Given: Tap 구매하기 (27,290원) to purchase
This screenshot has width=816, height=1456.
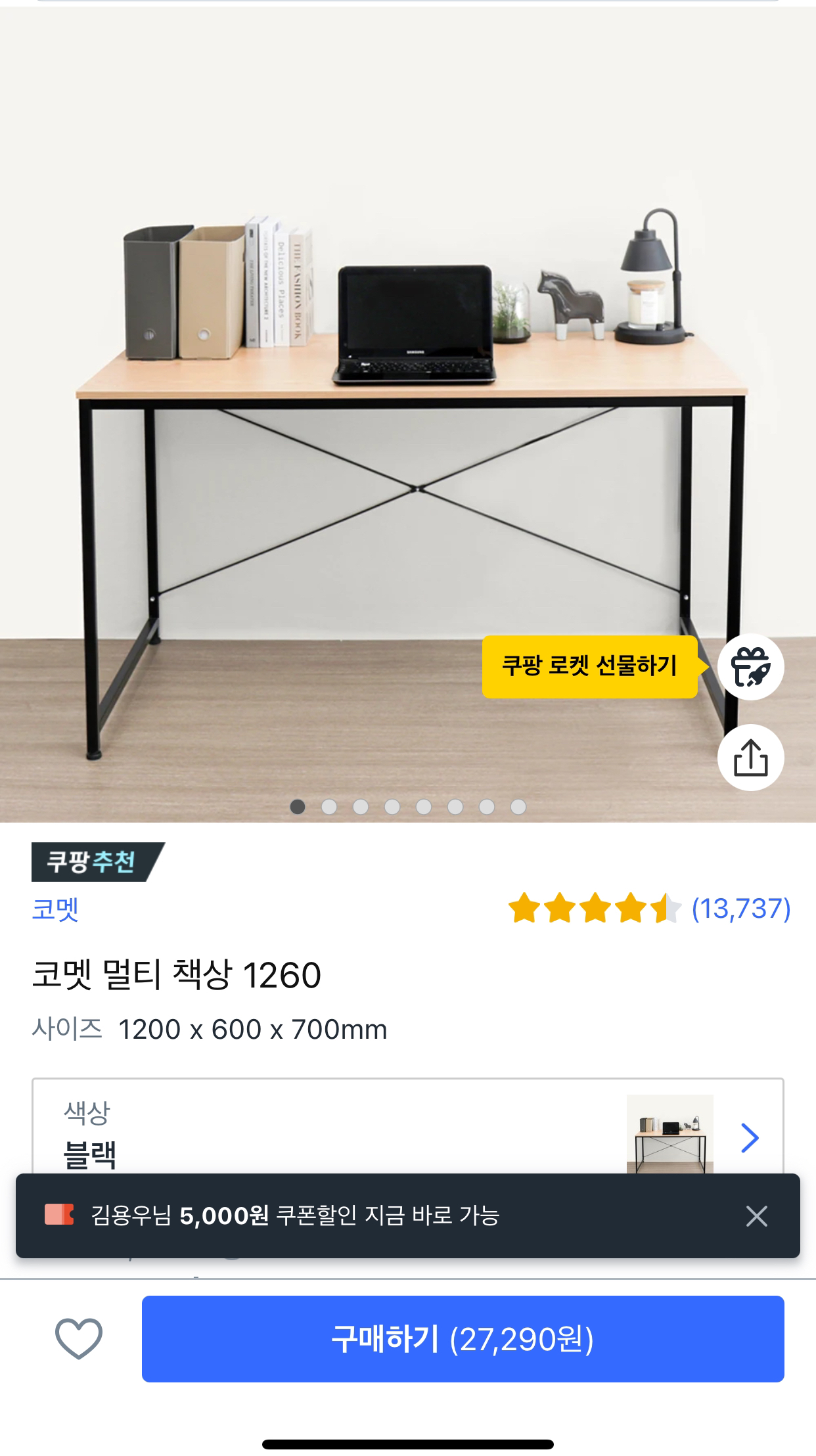Looking at the screenshot, I should click(463, 1339).
